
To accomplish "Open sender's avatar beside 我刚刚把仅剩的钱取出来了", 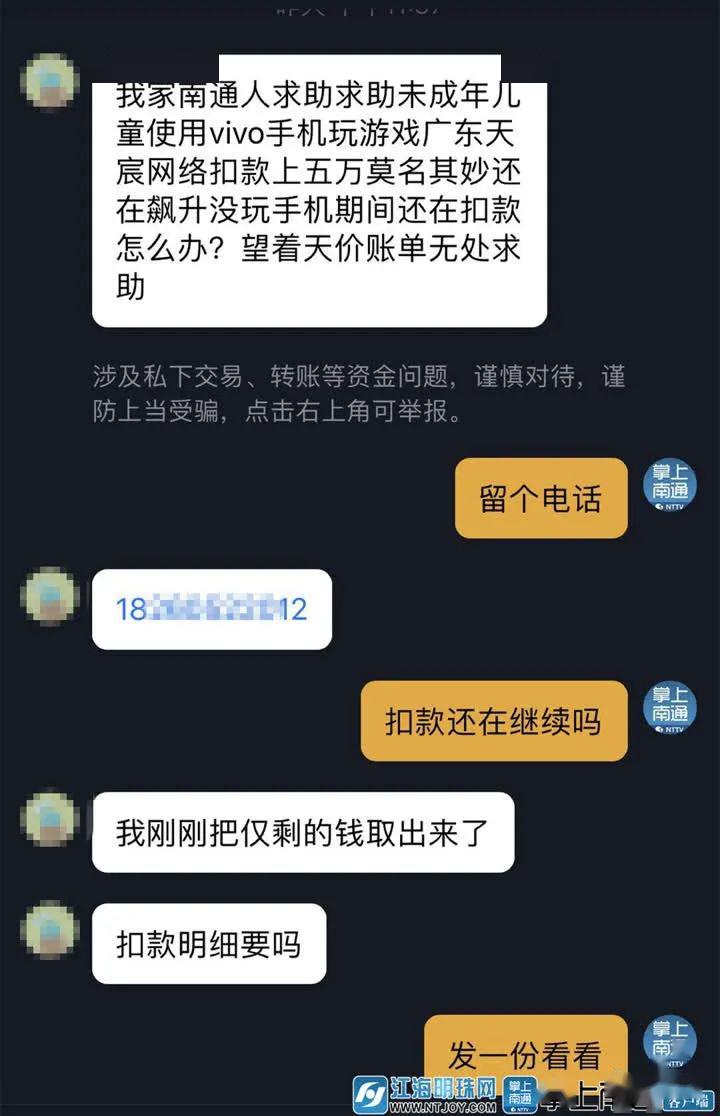I will (49, 818).
